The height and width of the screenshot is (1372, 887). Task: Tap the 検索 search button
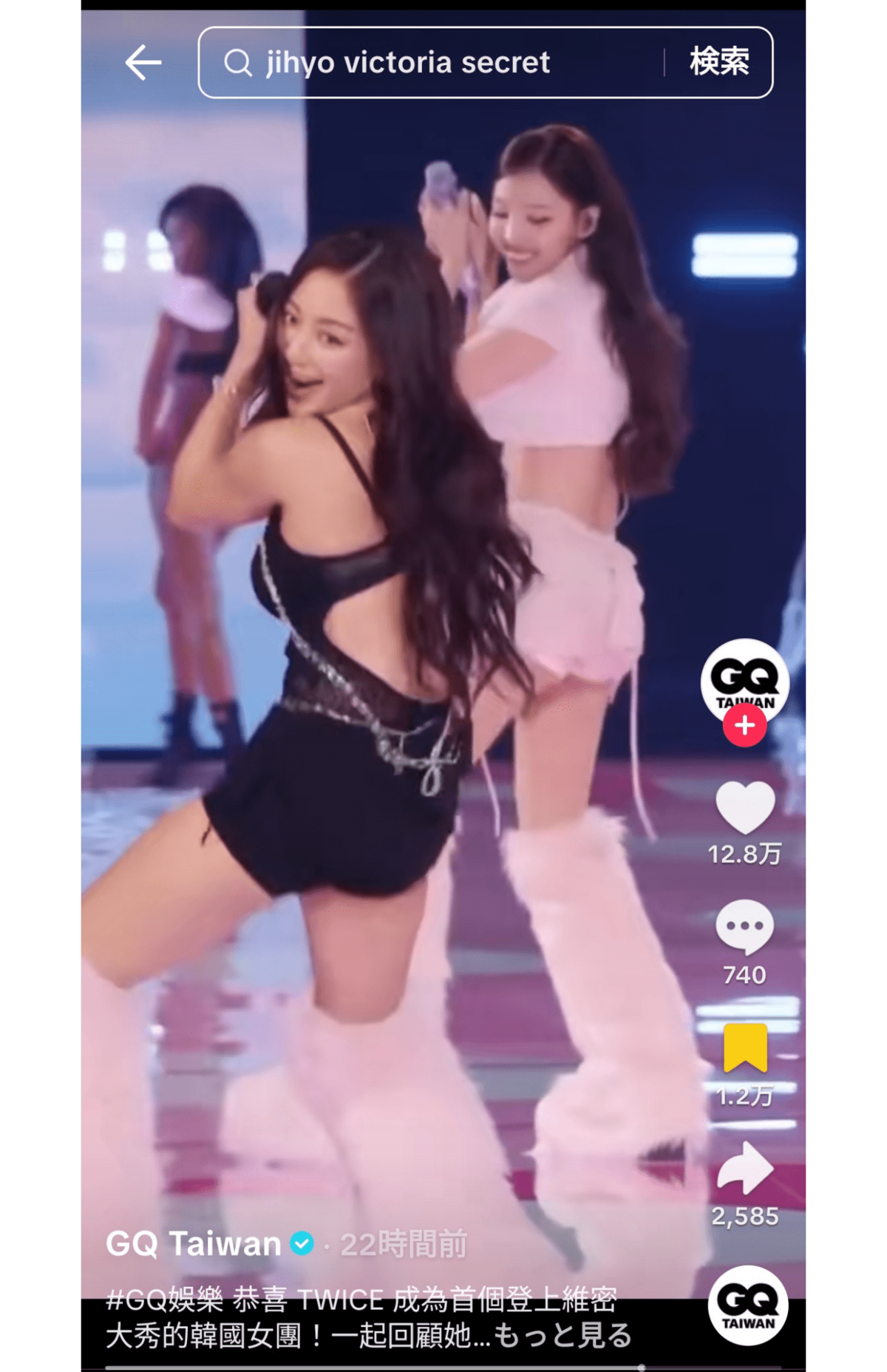[x=718, y=62]
